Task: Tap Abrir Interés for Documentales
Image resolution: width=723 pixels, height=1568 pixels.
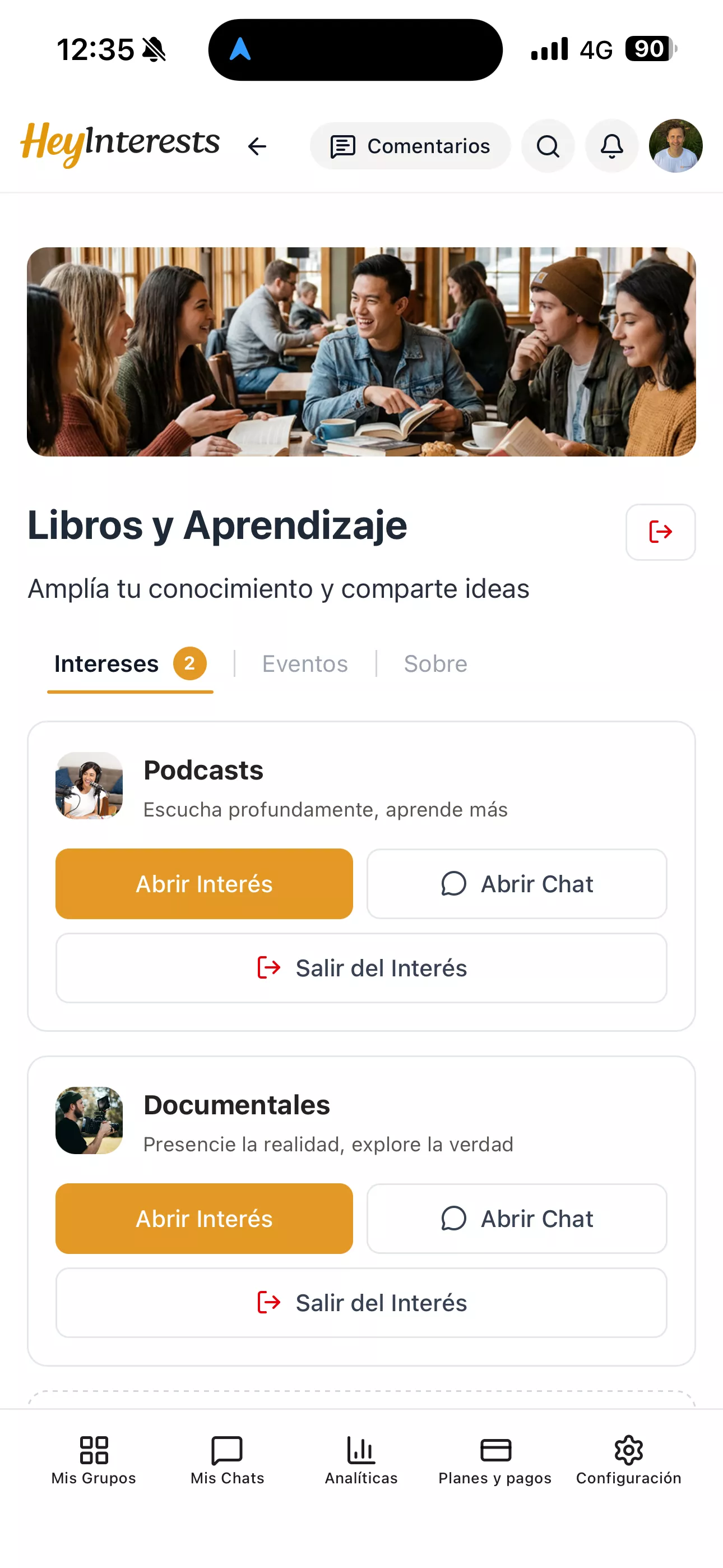Action: (x=204, y=1219)
